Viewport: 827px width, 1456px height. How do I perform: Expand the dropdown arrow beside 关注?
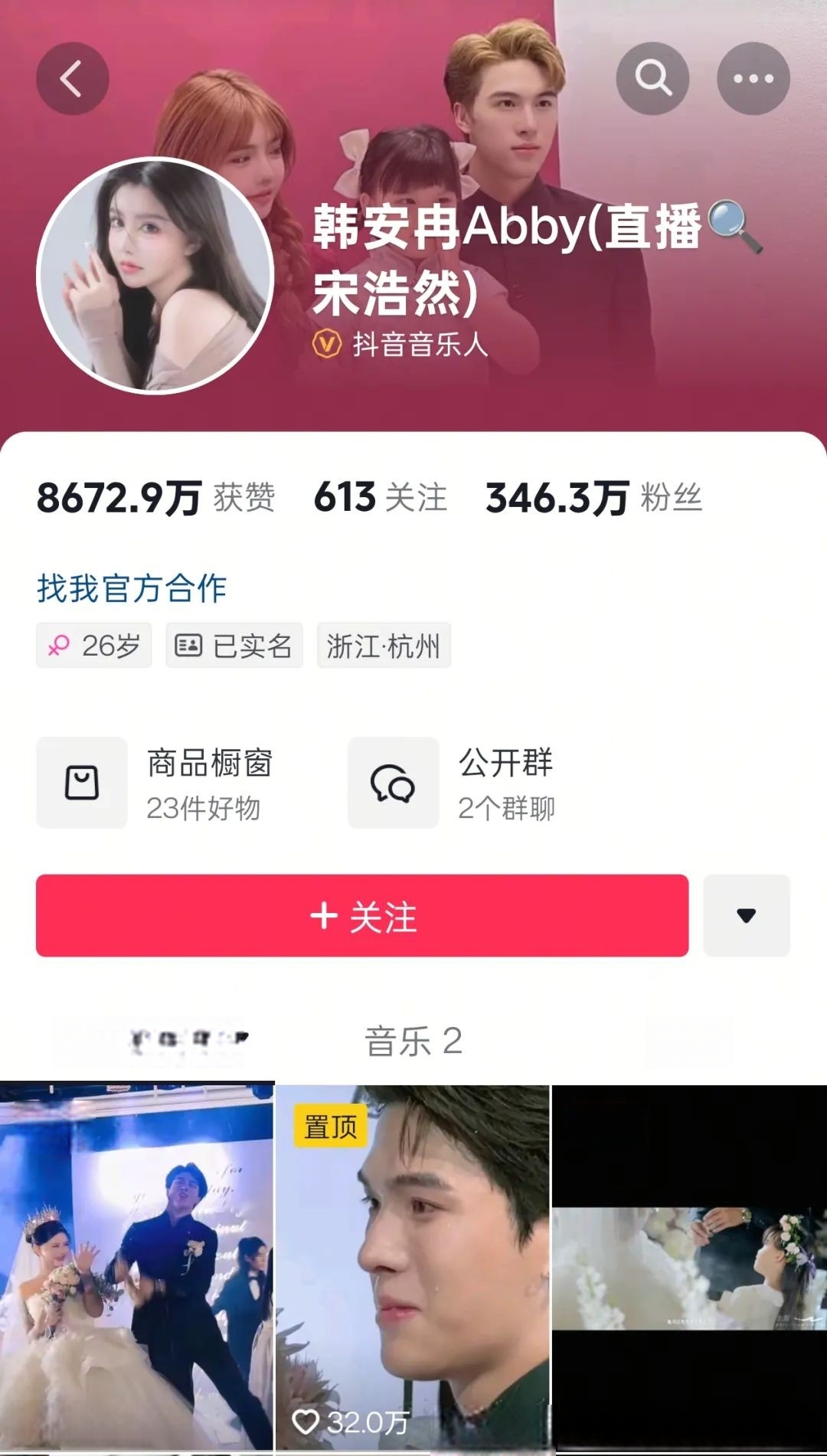(x=747, y=915)
